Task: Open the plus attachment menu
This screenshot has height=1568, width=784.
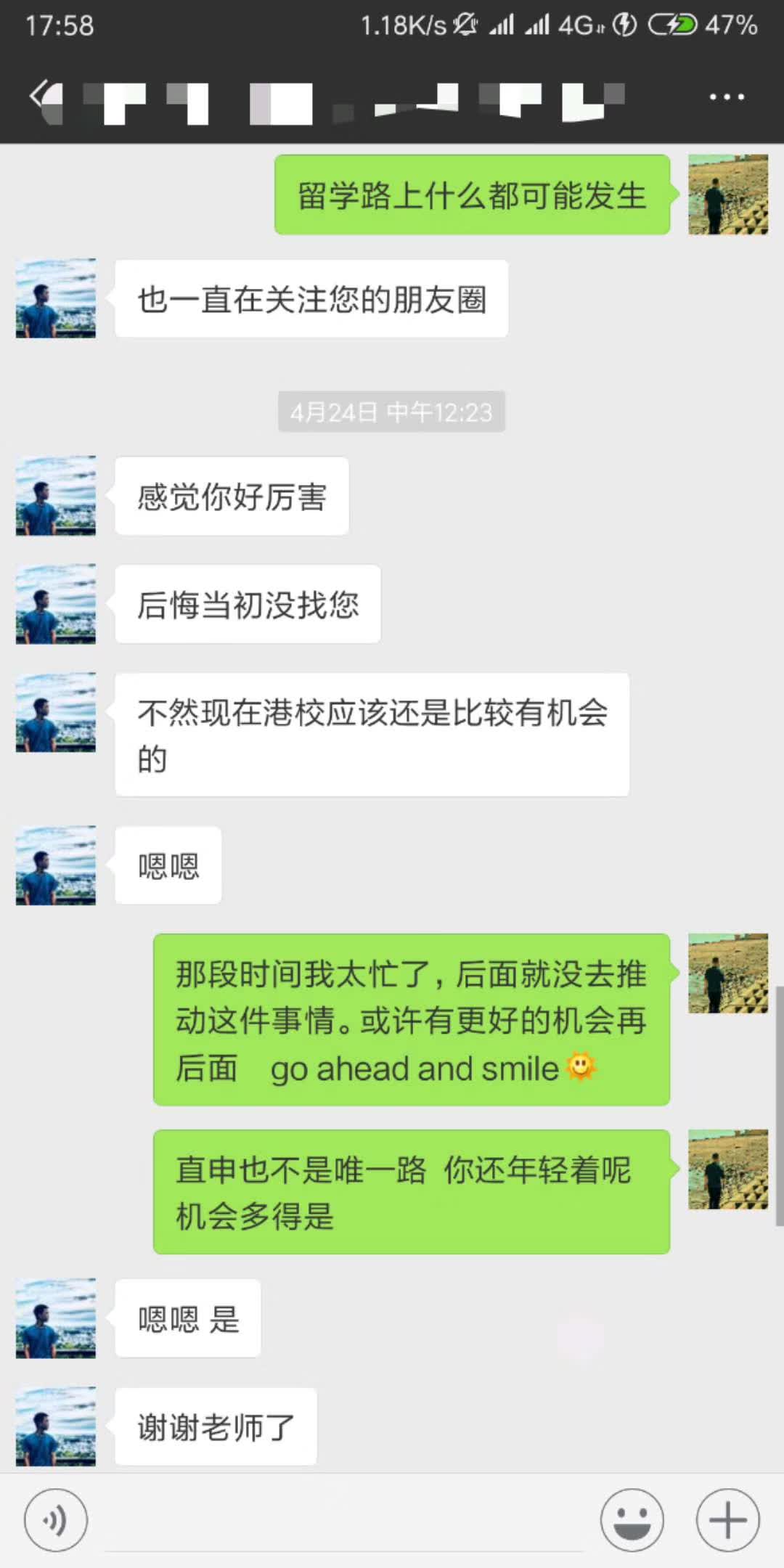Action: click(727, 1520)
